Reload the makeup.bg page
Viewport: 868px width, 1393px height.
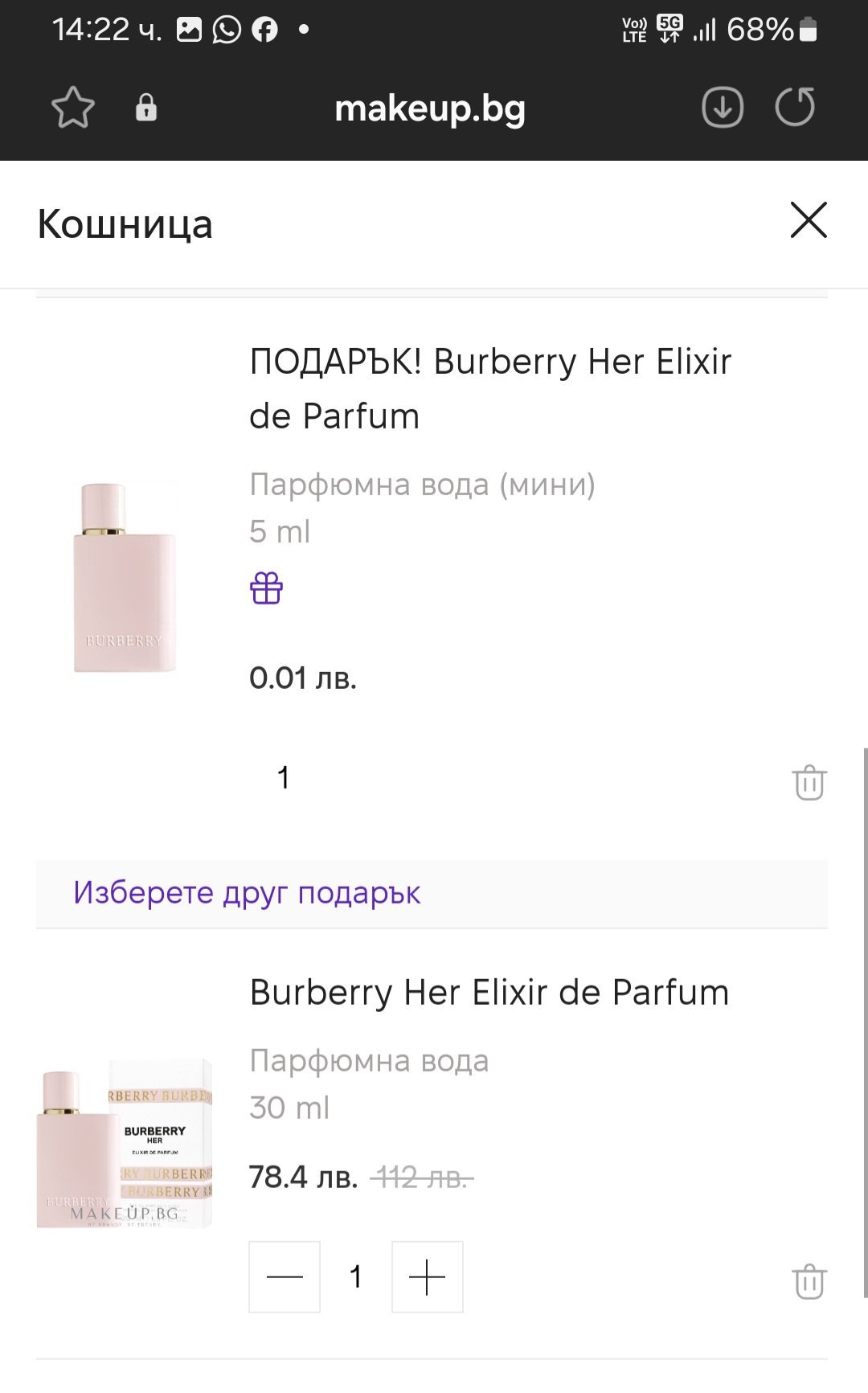pos(795,108)
